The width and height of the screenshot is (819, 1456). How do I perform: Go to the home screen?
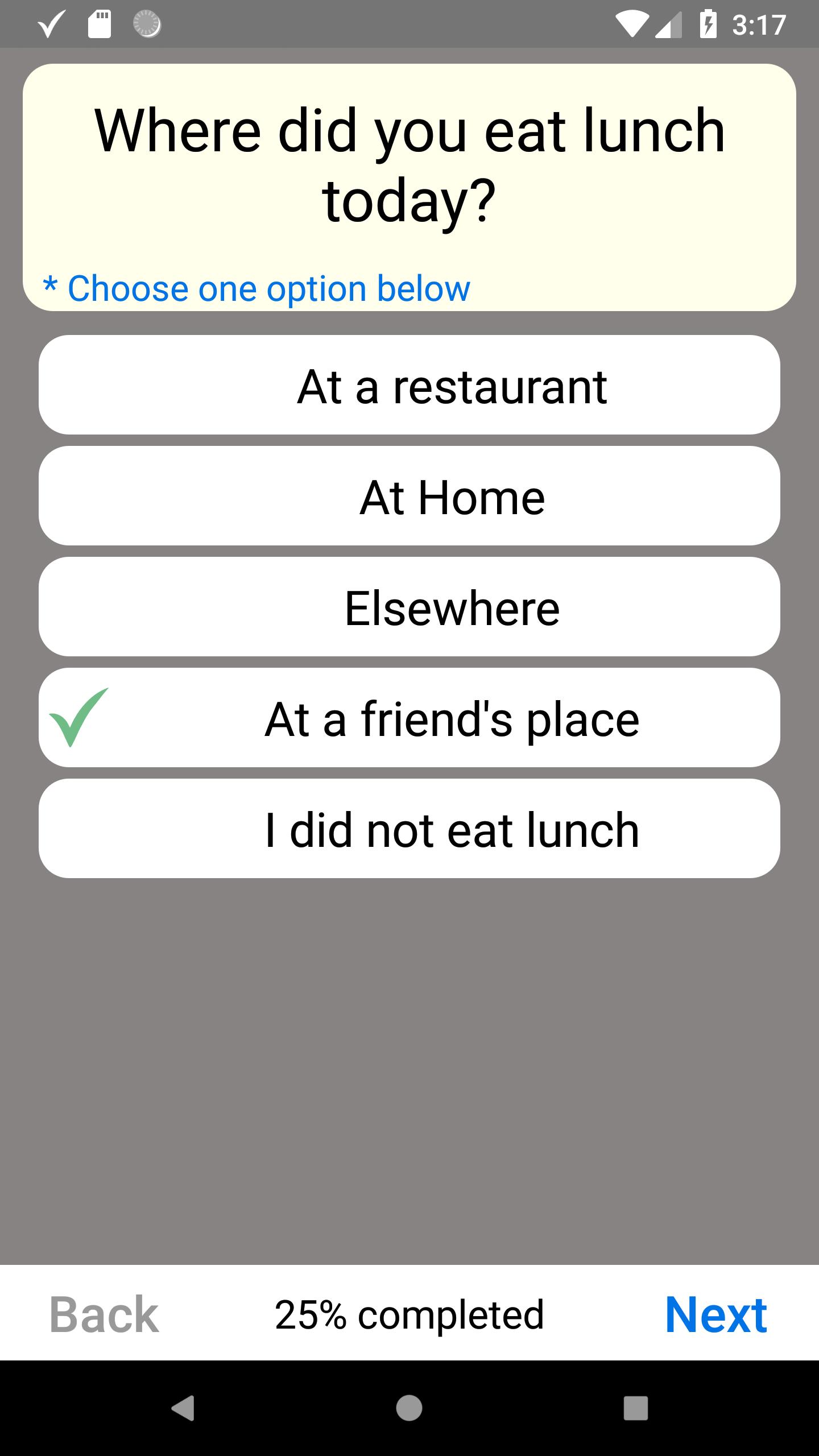(x=409, y=1408)
